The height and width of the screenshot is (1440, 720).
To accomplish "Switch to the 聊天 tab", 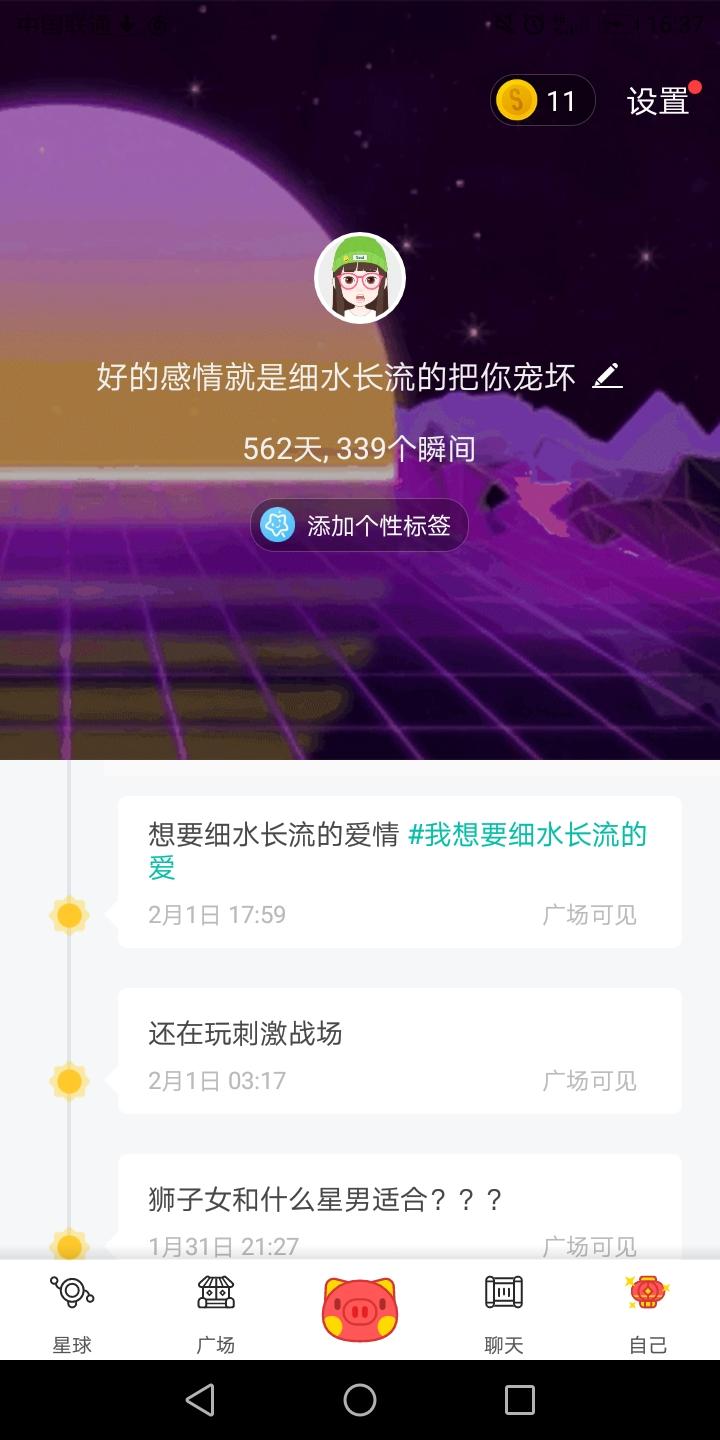I will tap(504, 1311).
